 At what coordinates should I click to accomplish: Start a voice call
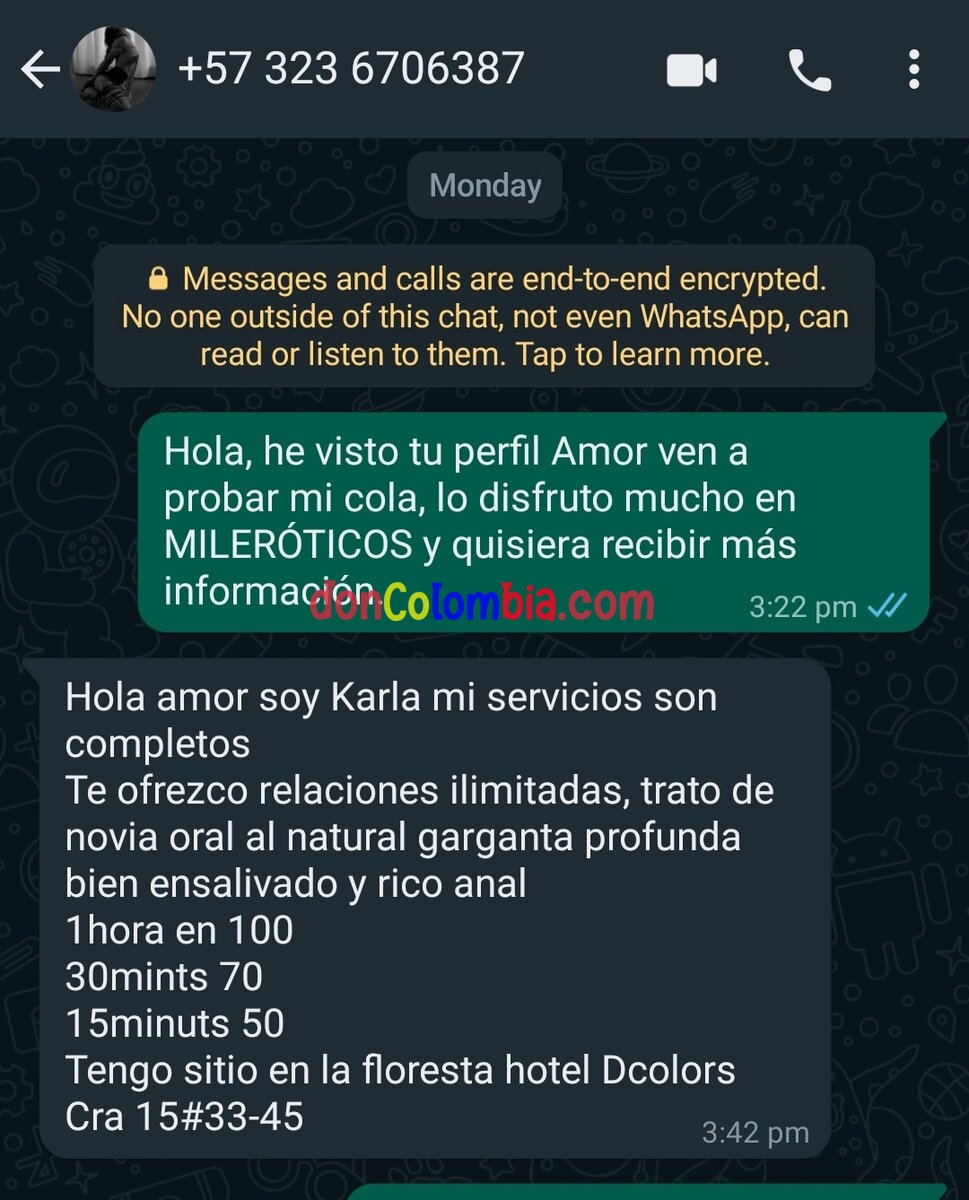(812, 68)
